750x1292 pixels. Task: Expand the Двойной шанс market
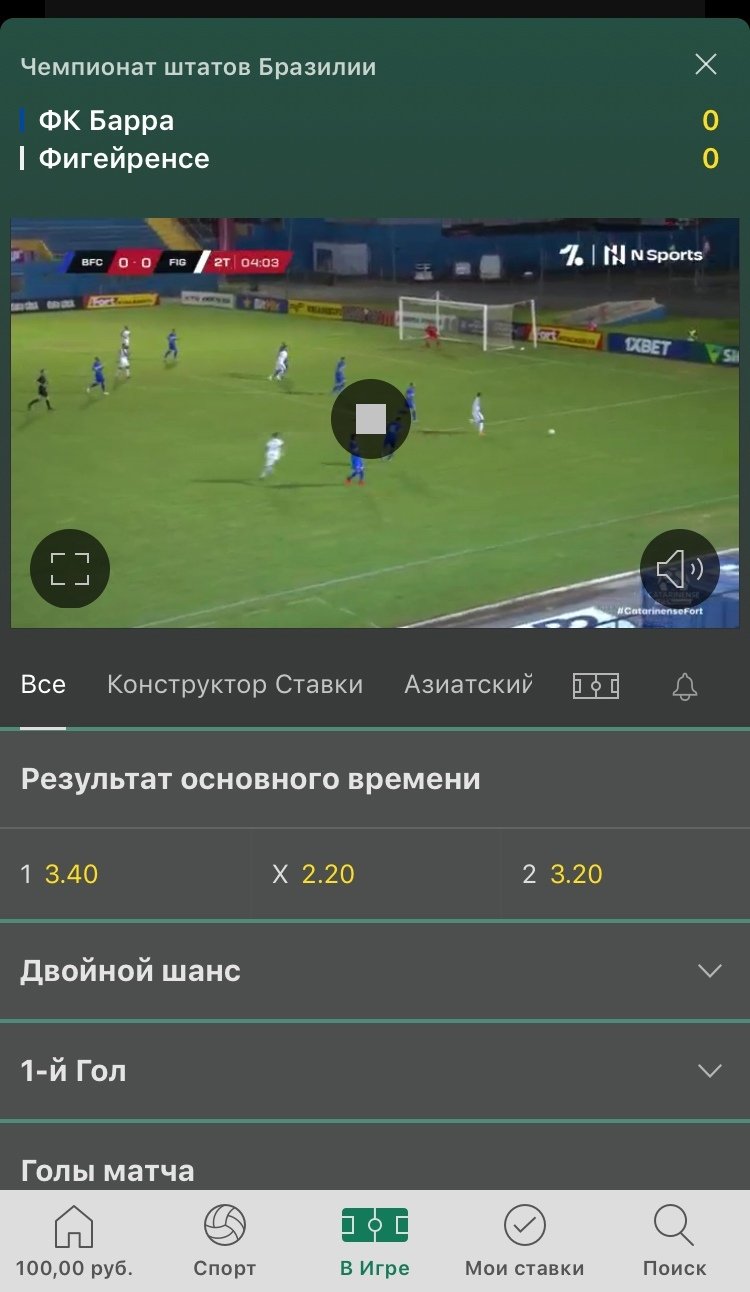(375, 971)
